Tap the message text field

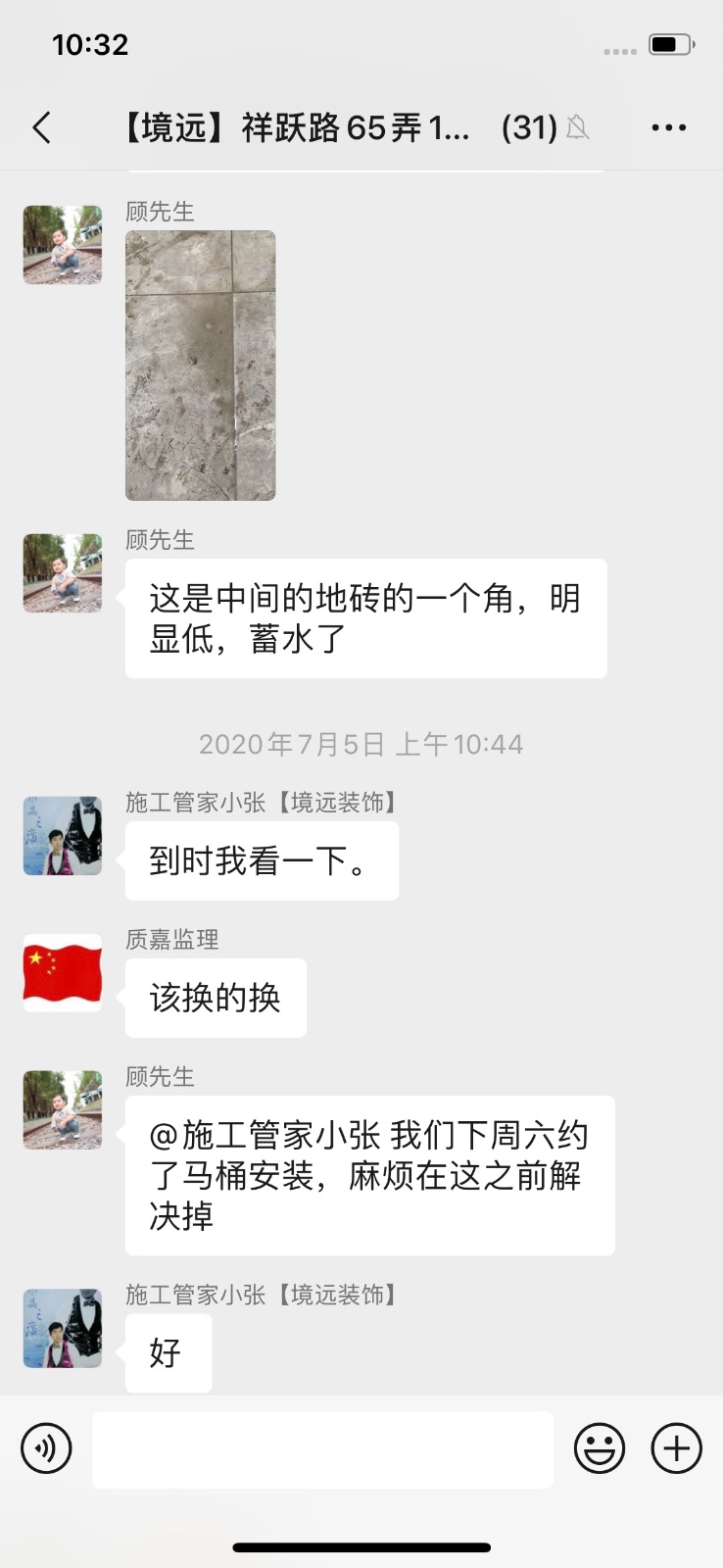pyautogui.click(x=322, y=1449)
